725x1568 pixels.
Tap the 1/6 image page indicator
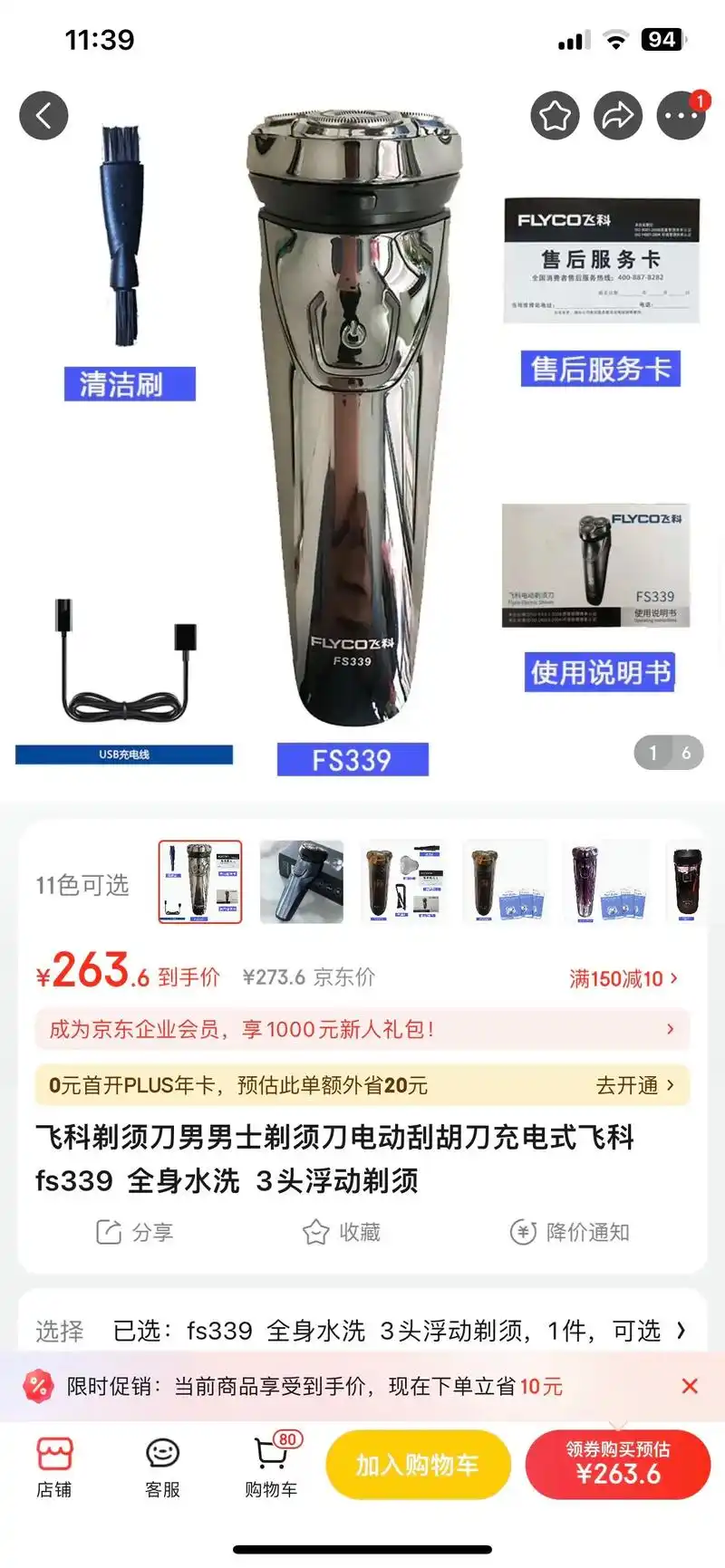(669, 753)
